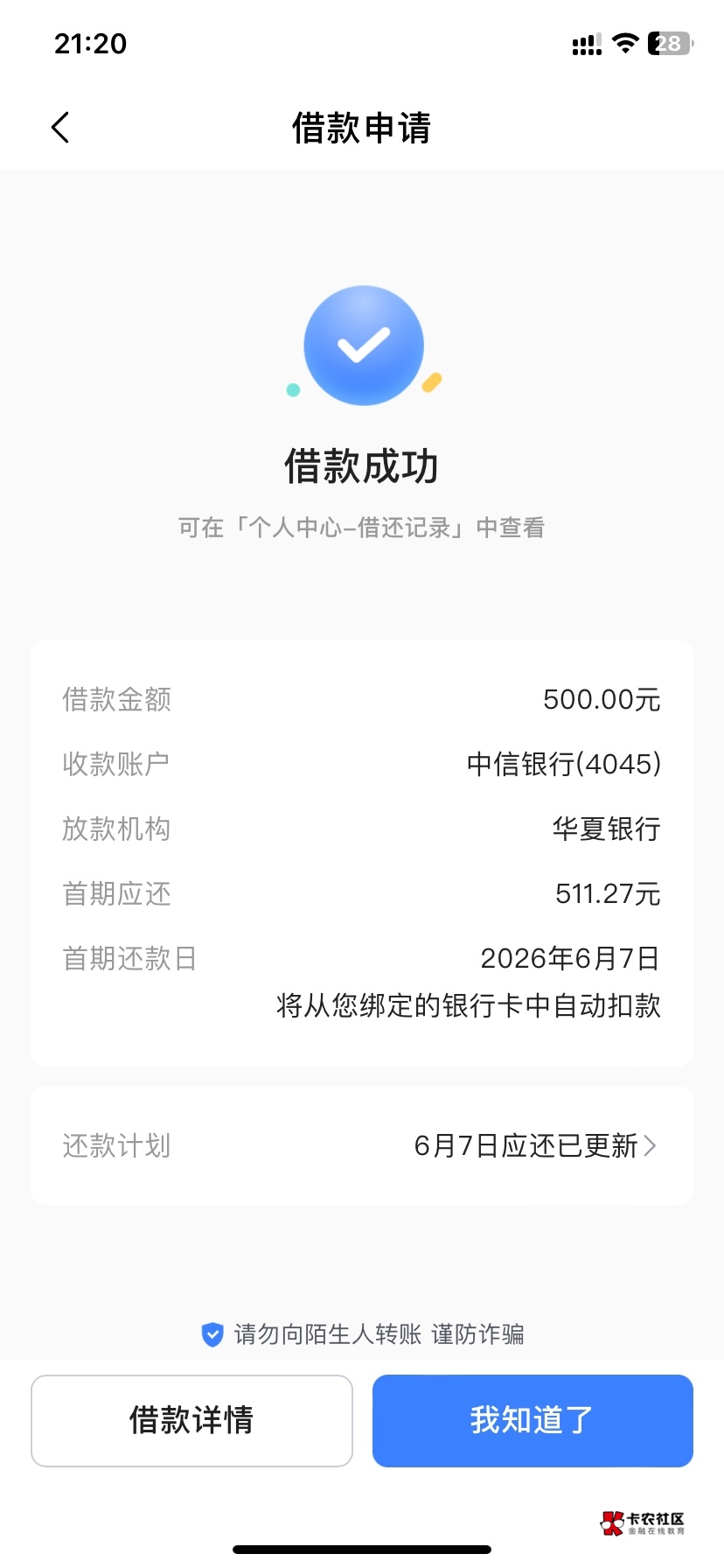Open the 还款计划 repayment plan row
724x1568 pixels.
click(x=361, y=1145)
